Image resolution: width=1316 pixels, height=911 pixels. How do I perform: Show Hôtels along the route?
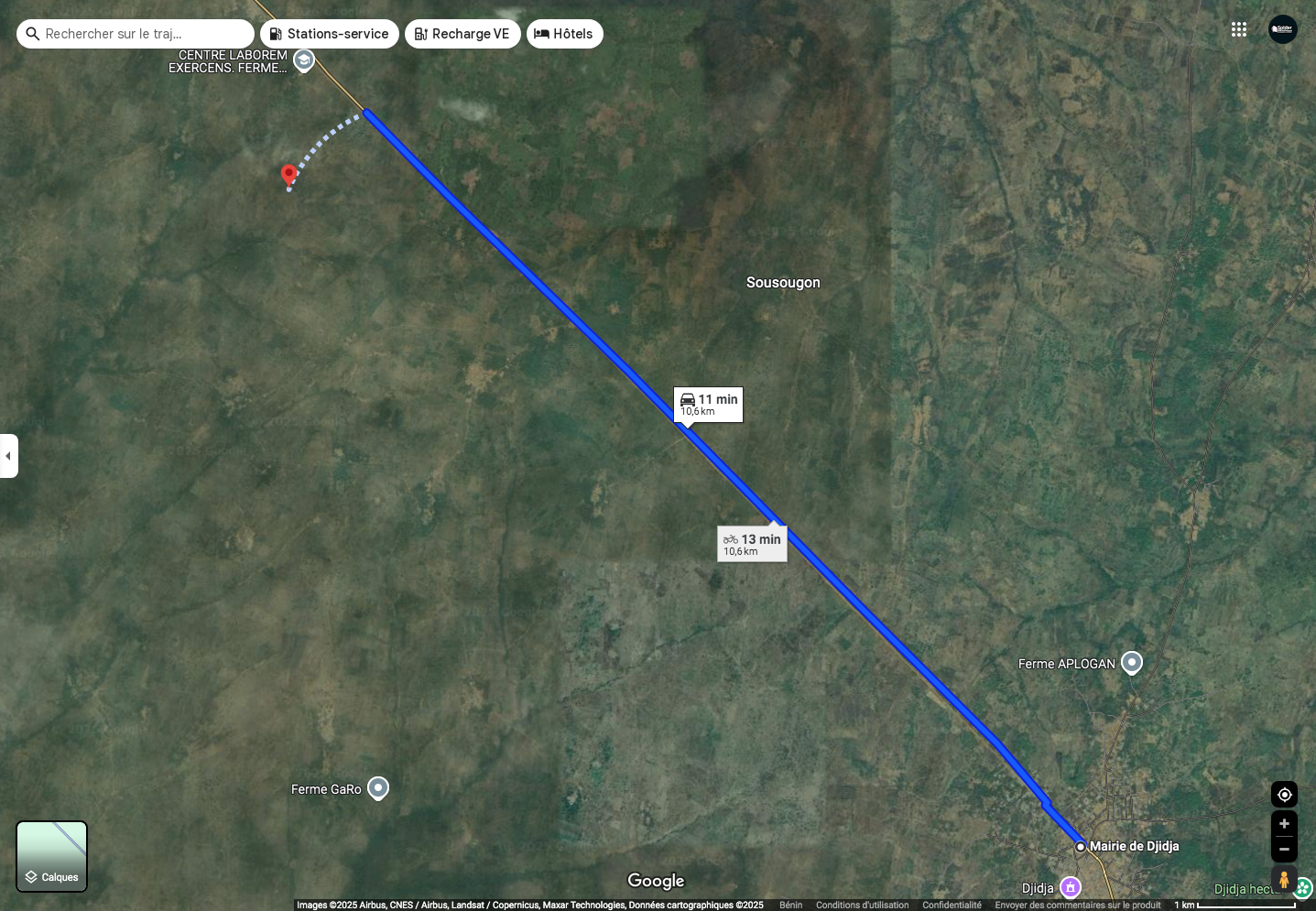coord(564,34)
